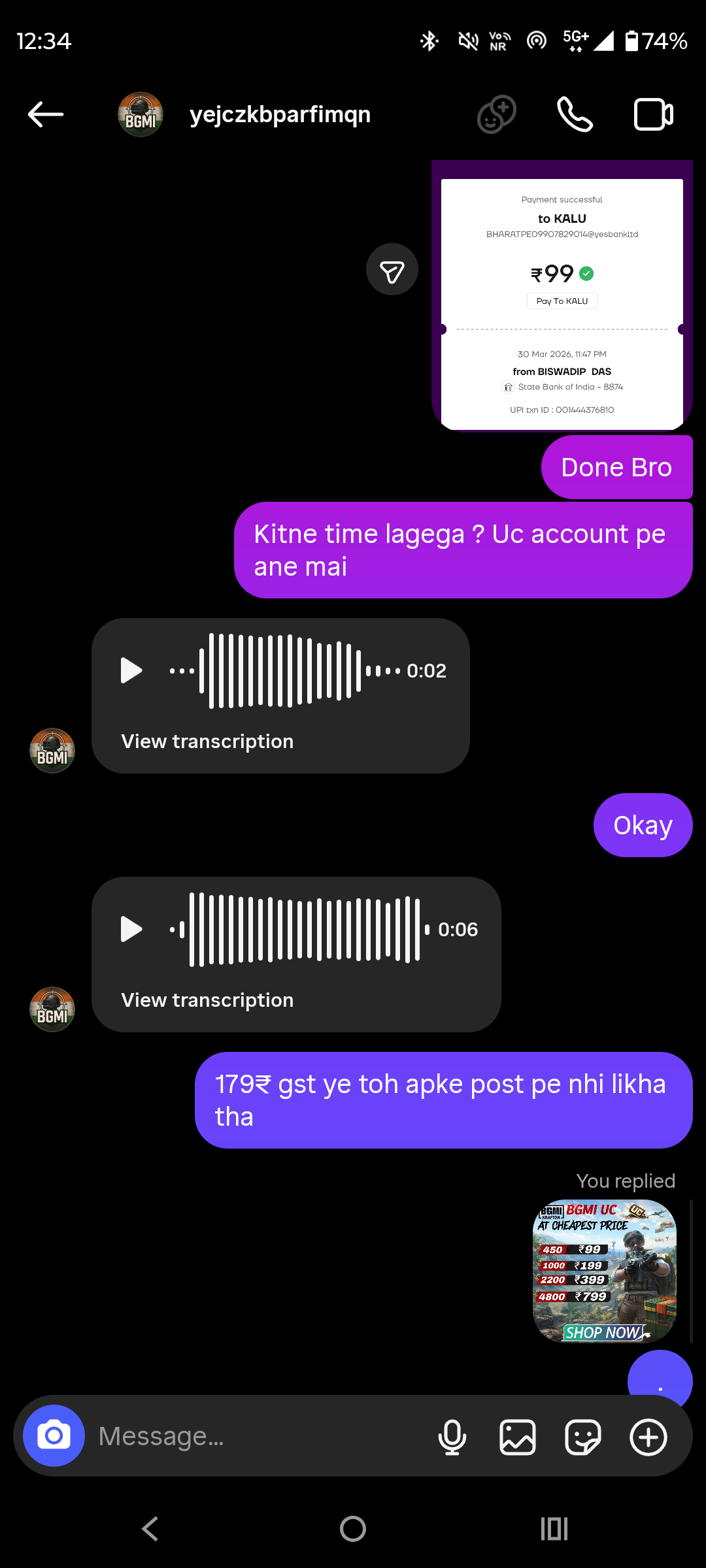706x1568 pixels.
Task: View transcription of the 0:02 voice message
Action: [x=207, y=742]
